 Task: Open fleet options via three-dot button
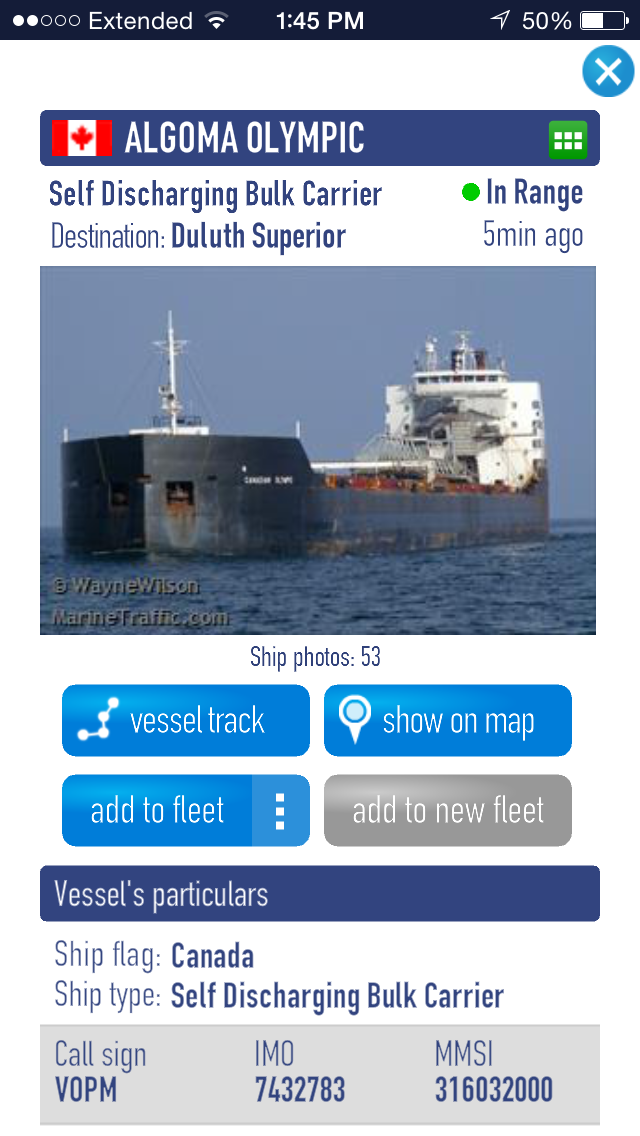[x=280, y=810]
